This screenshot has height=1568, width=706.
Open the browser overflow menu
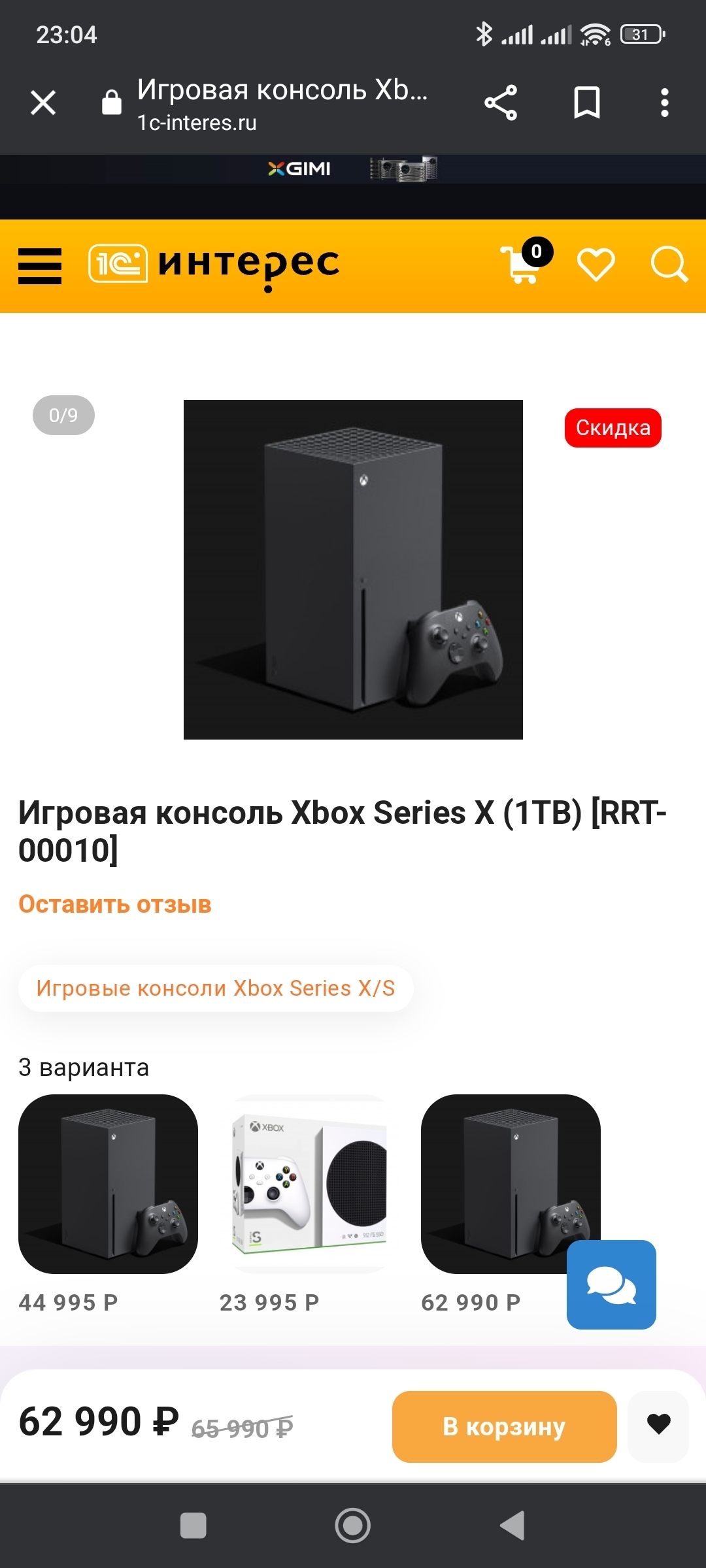click(x=664, y=103)
